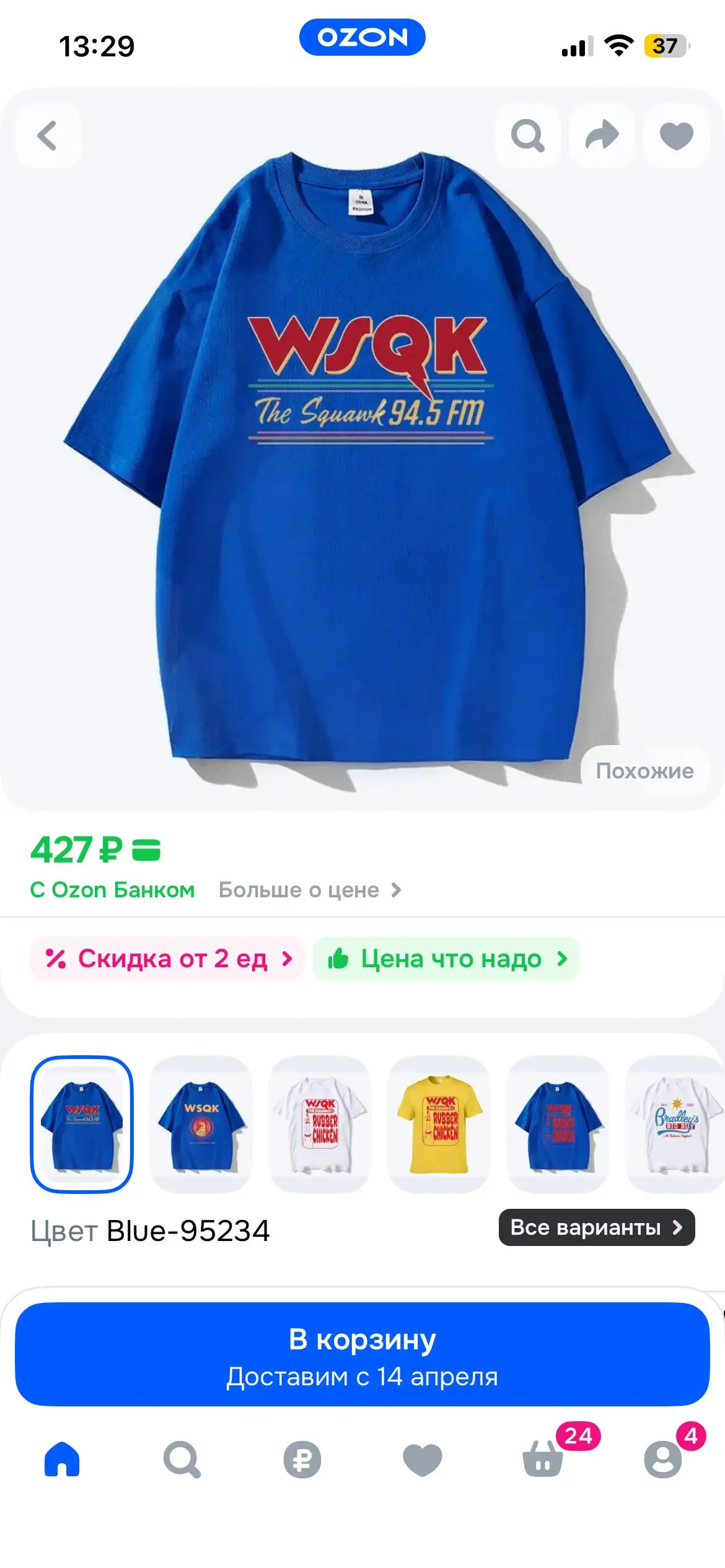725x1568 pixels.
Task: Add the shirt to cart with В корзину
Action: click(362, 1357)
